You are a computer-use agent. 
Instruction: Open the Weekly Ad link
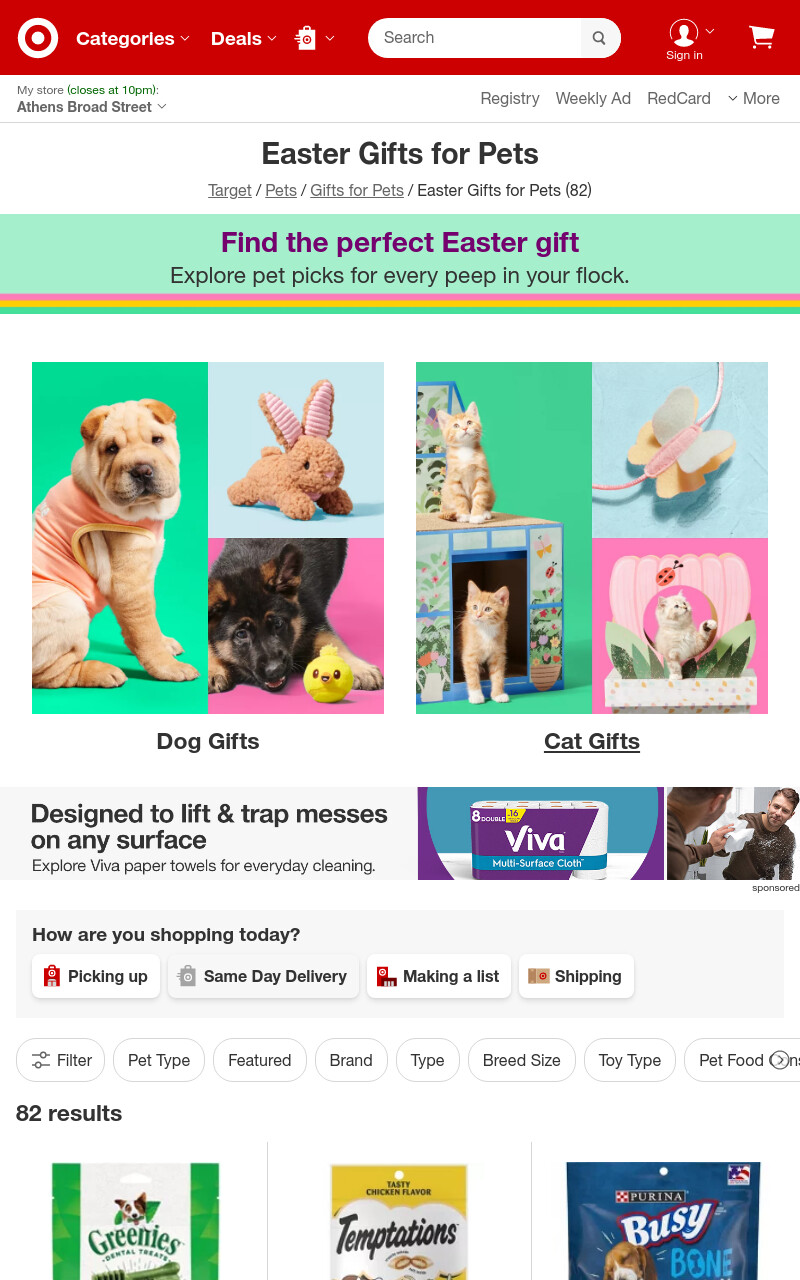pyautogui.click(x=593, y=98)
